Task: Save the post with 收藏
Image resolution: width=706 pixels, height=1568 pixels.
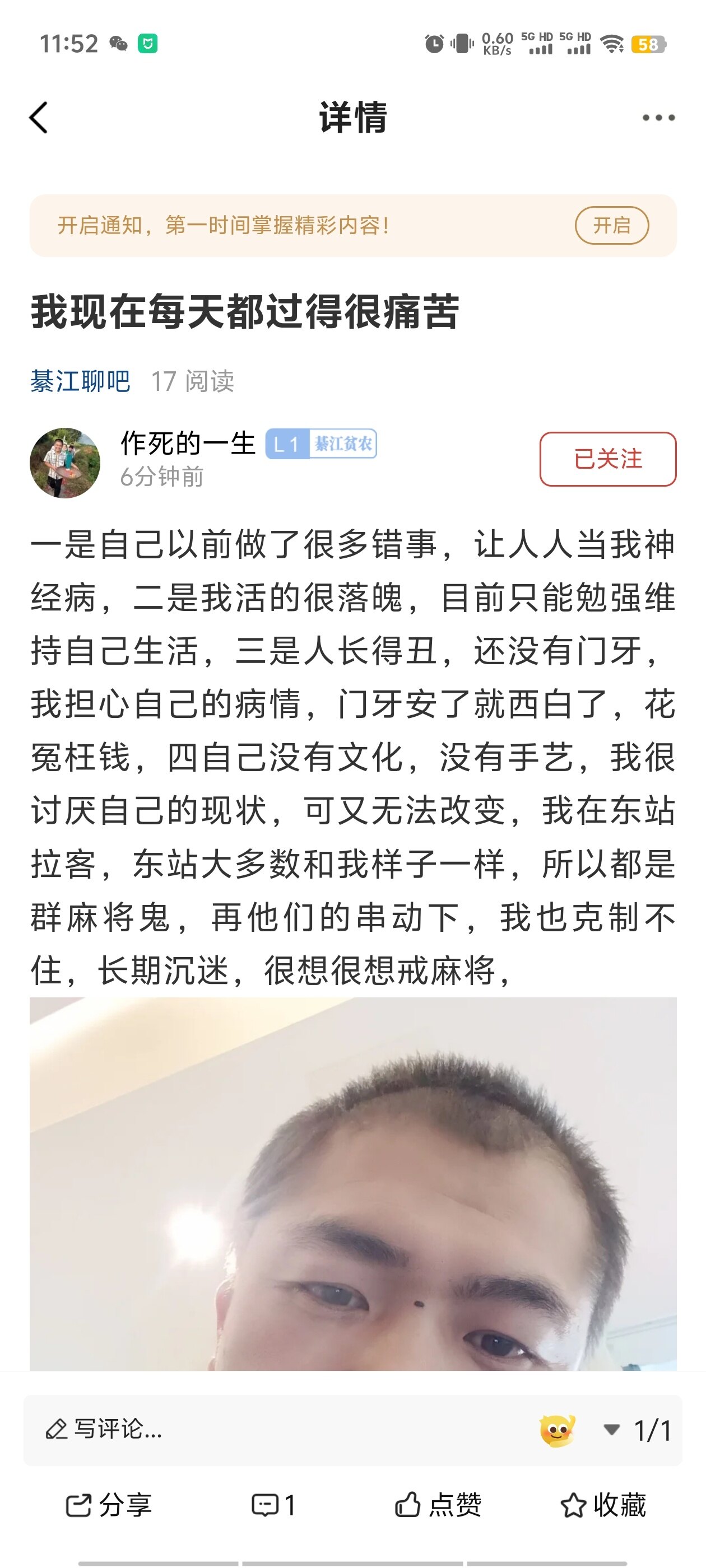Action: [x=603, y=1505]
